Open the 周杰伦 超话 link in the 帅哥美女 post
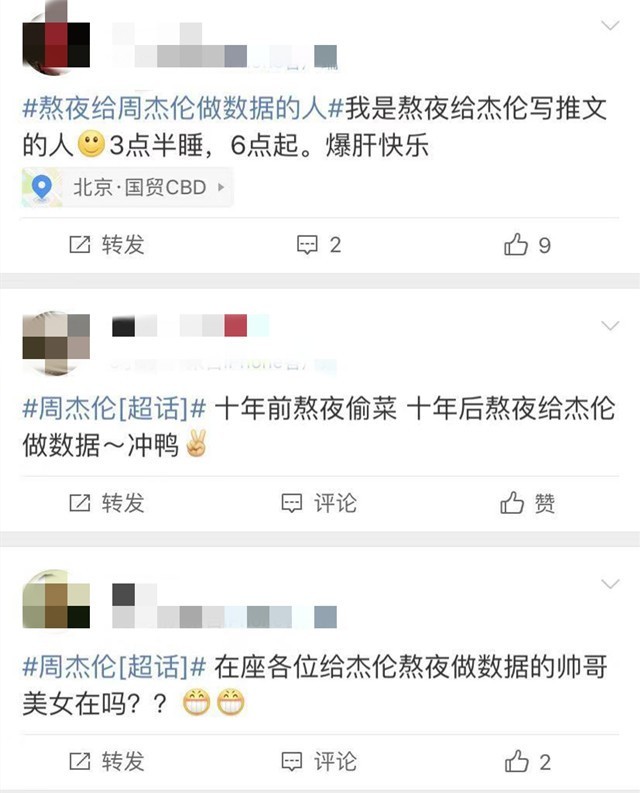 (114, 667)
